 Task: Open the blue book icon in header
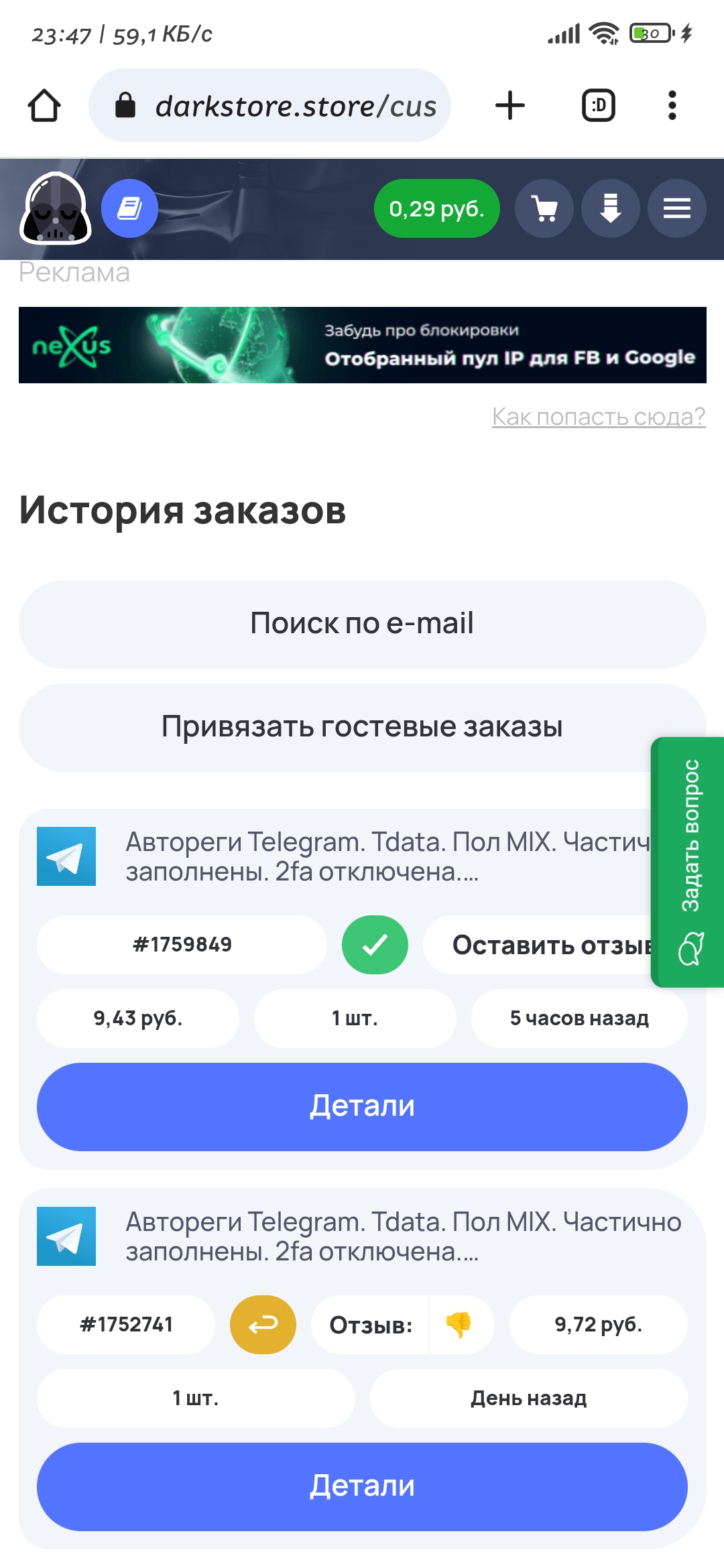tap(129, 208)
